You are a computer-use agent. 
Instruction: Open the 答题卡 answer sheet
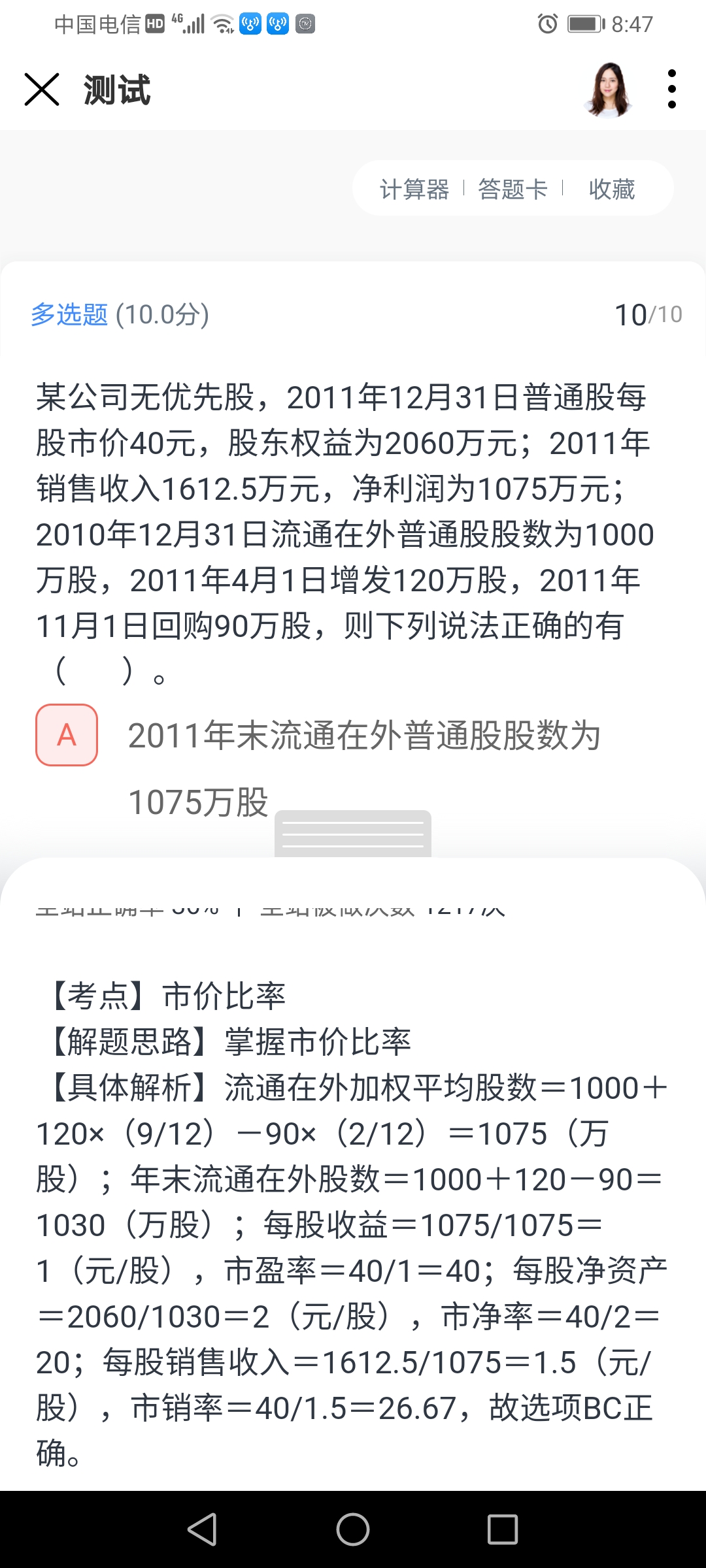point(513,189)
